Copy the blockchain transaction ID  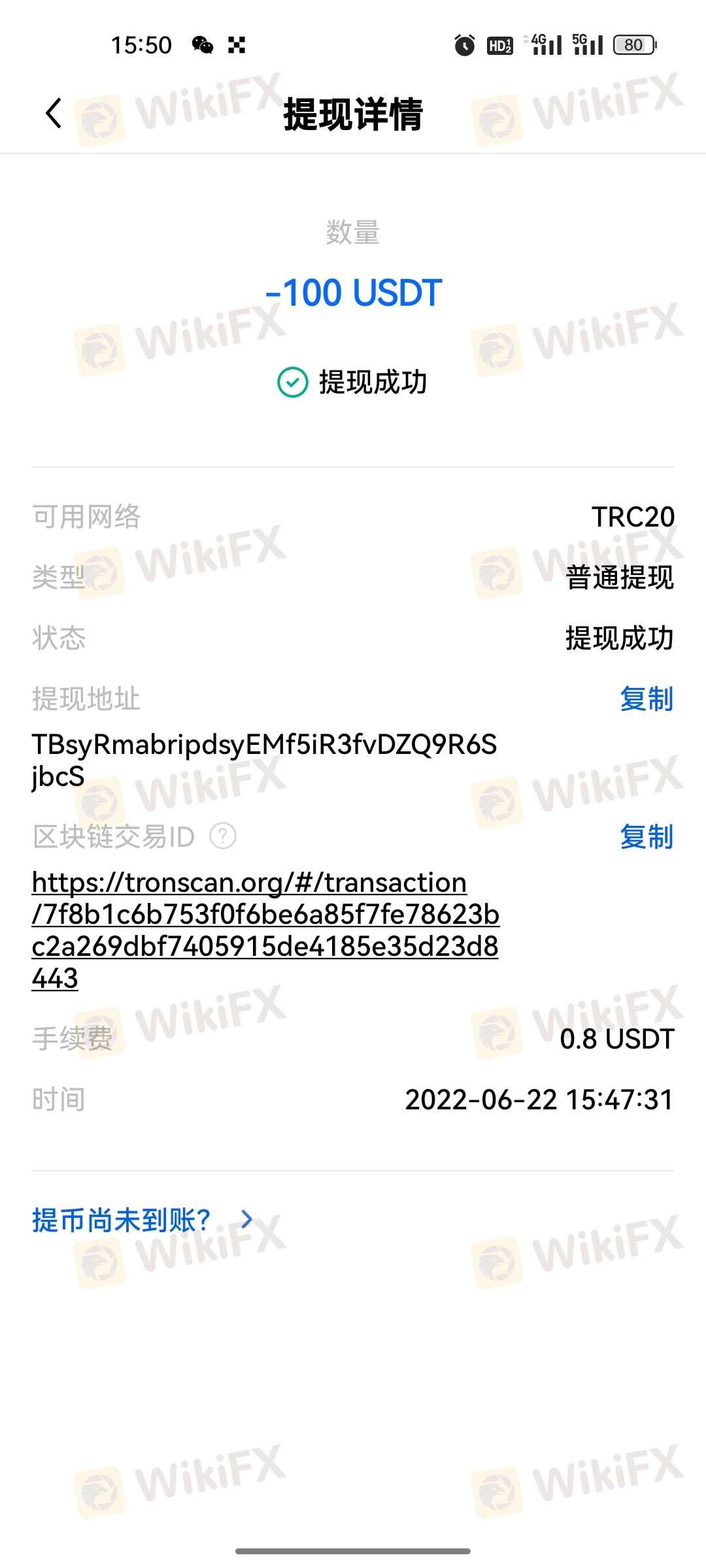647,837
